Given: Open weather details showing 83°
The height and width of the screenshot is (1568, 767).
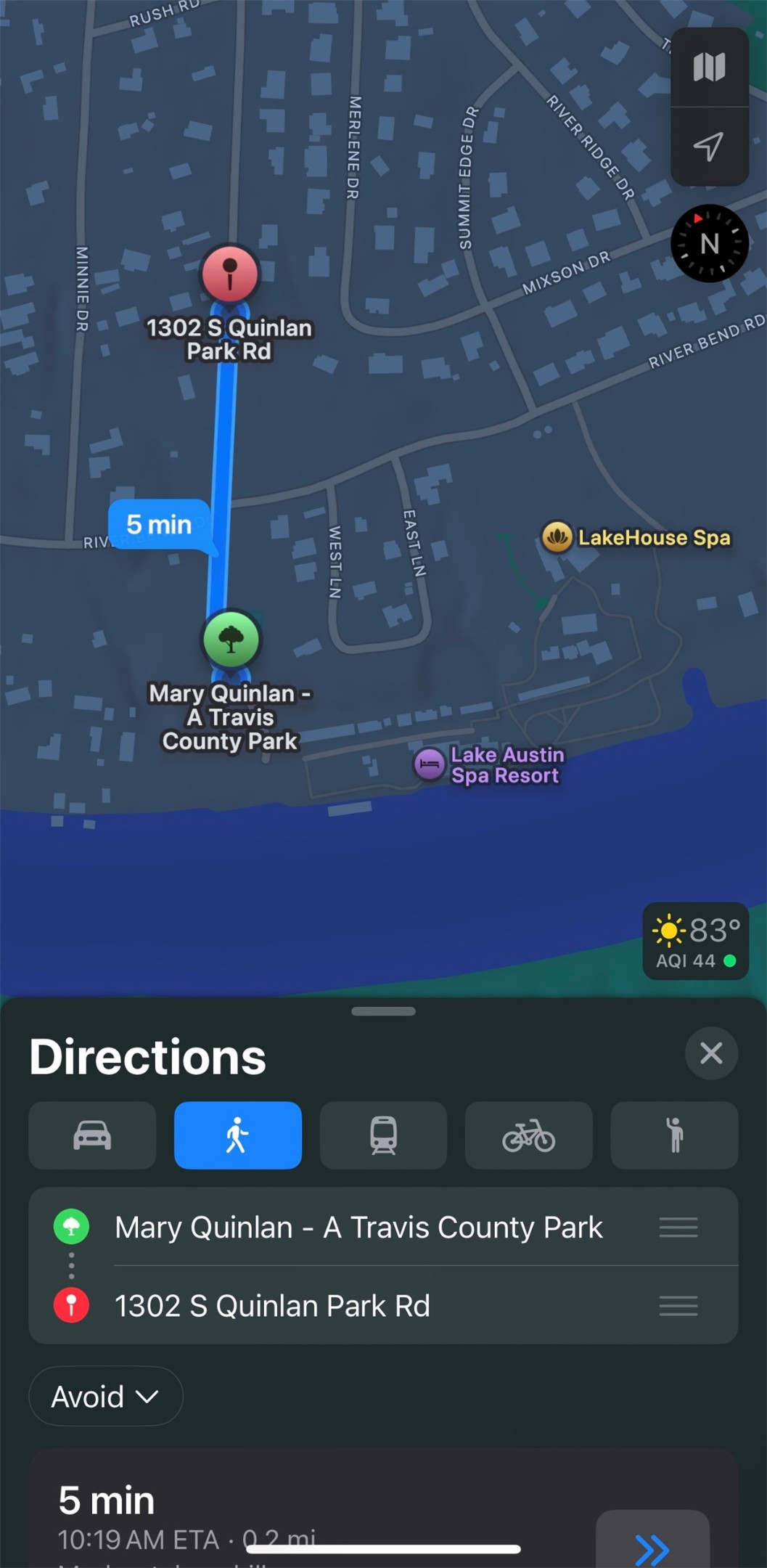Looking at the screenshot, I should click(x=695, y=942).
